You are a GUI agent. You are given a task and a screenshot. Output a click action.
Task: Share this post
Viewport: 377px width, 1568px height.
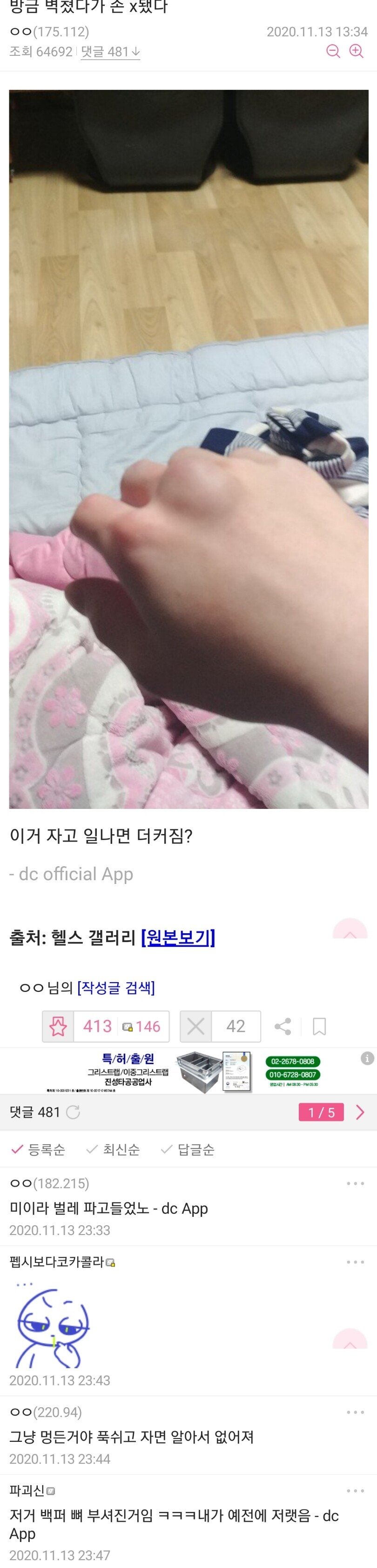283,1027
